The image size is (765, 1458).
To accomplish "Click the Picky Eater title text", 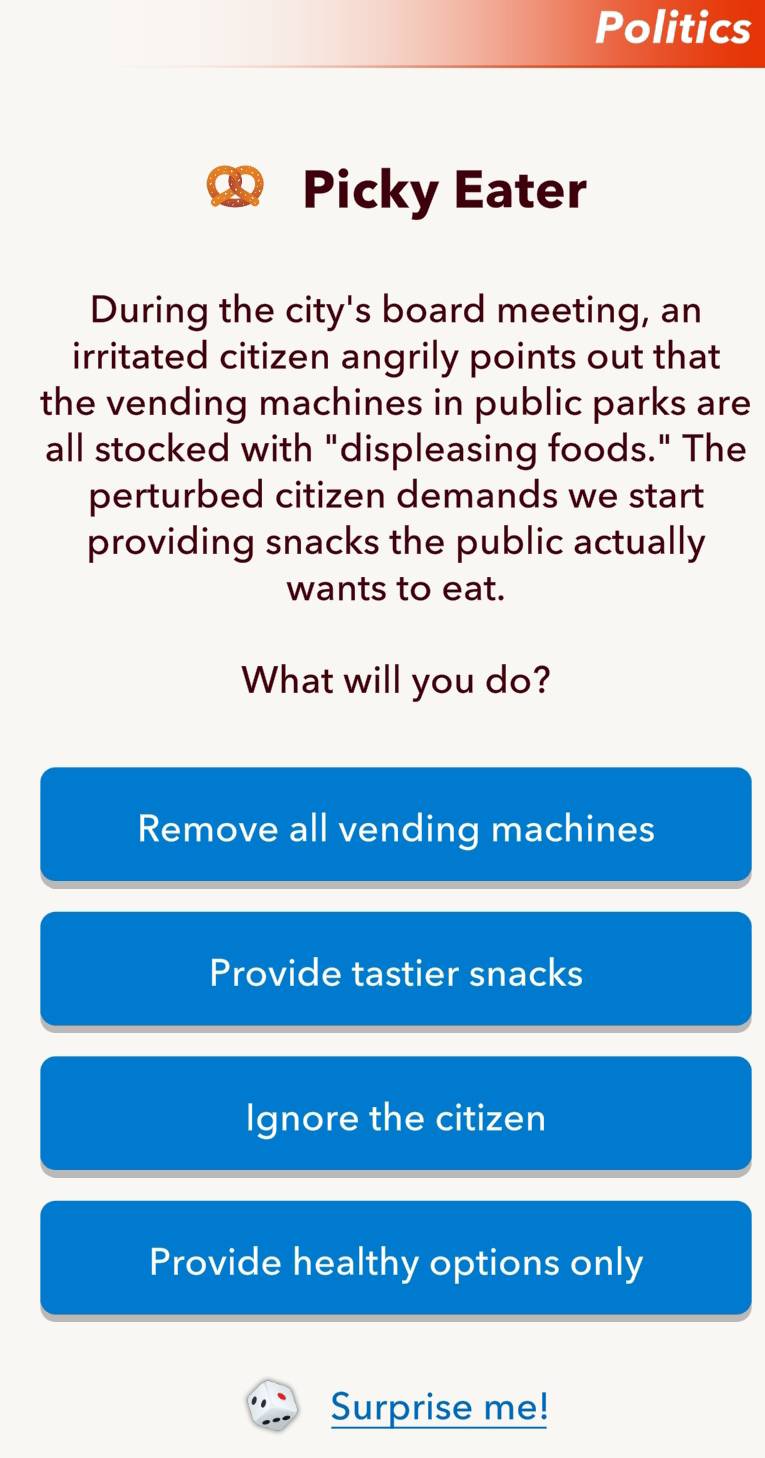I will click(x=444, y=189).
